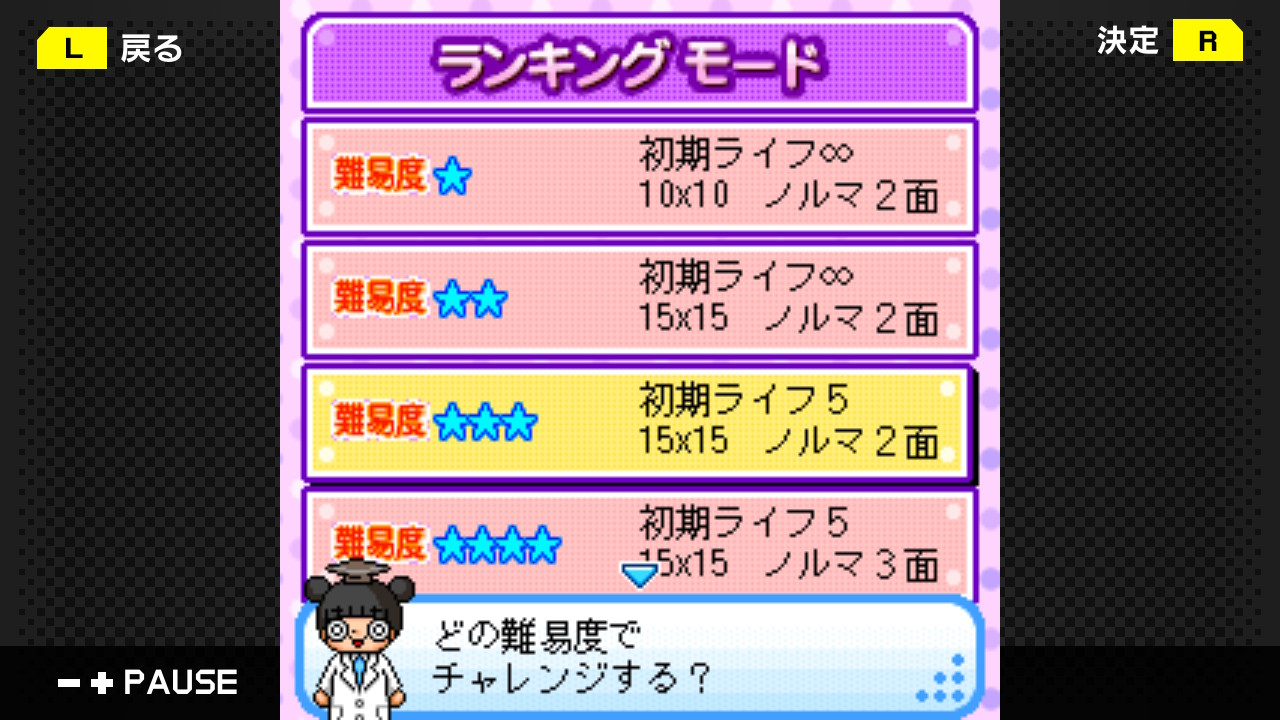The image size is (1280, 720).
Task: Tap the blue down arrow for more difficulties
Action: (x=639, y=574)
